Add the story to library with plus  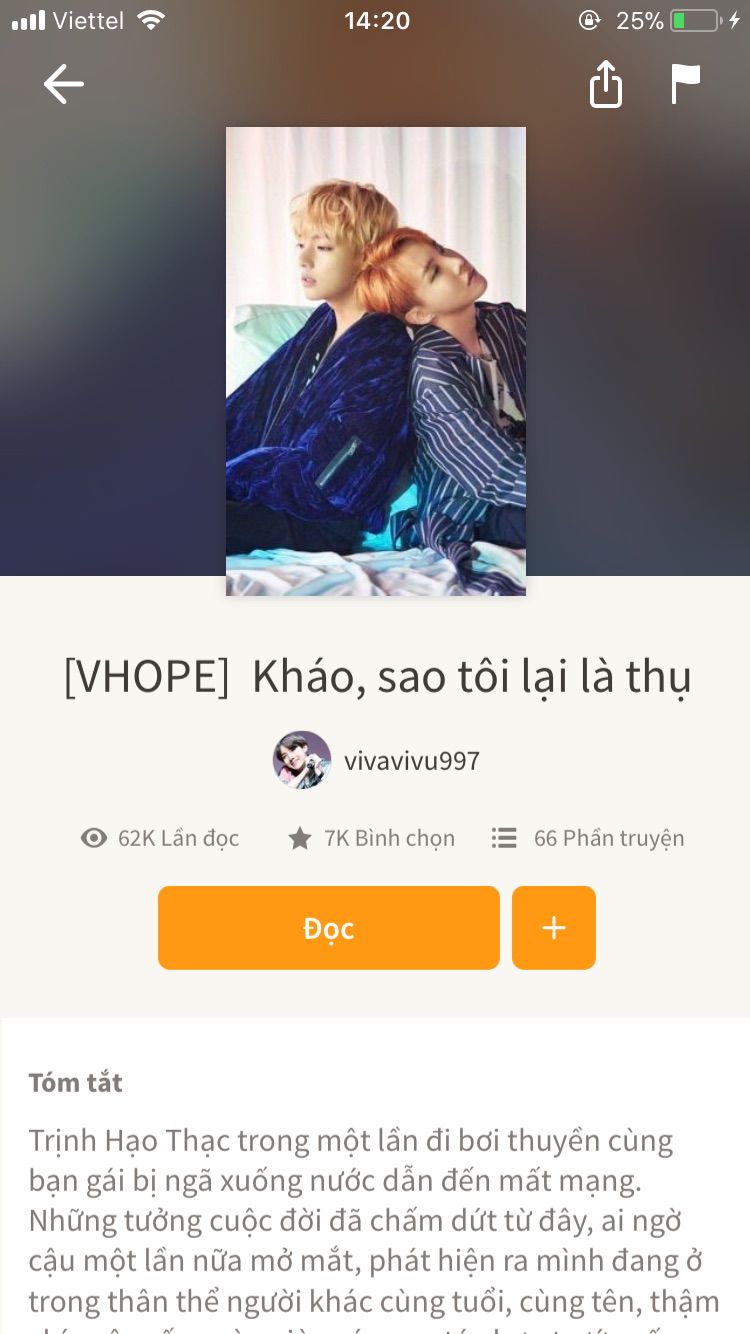tap(554, 928)
